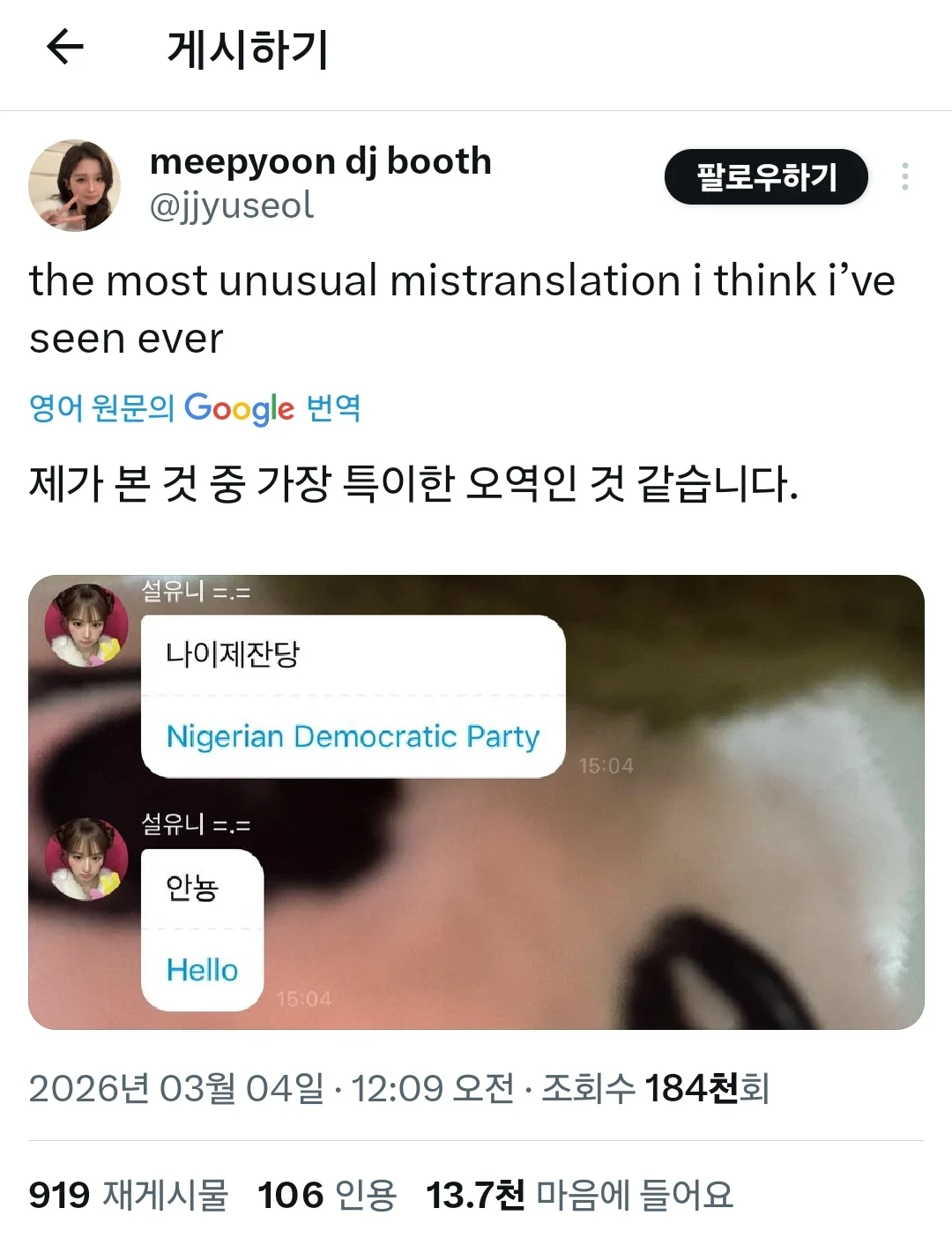The image size is (952, 1238).
Task: View the 919 reposts list
Action: click(x=129, y=1196)
